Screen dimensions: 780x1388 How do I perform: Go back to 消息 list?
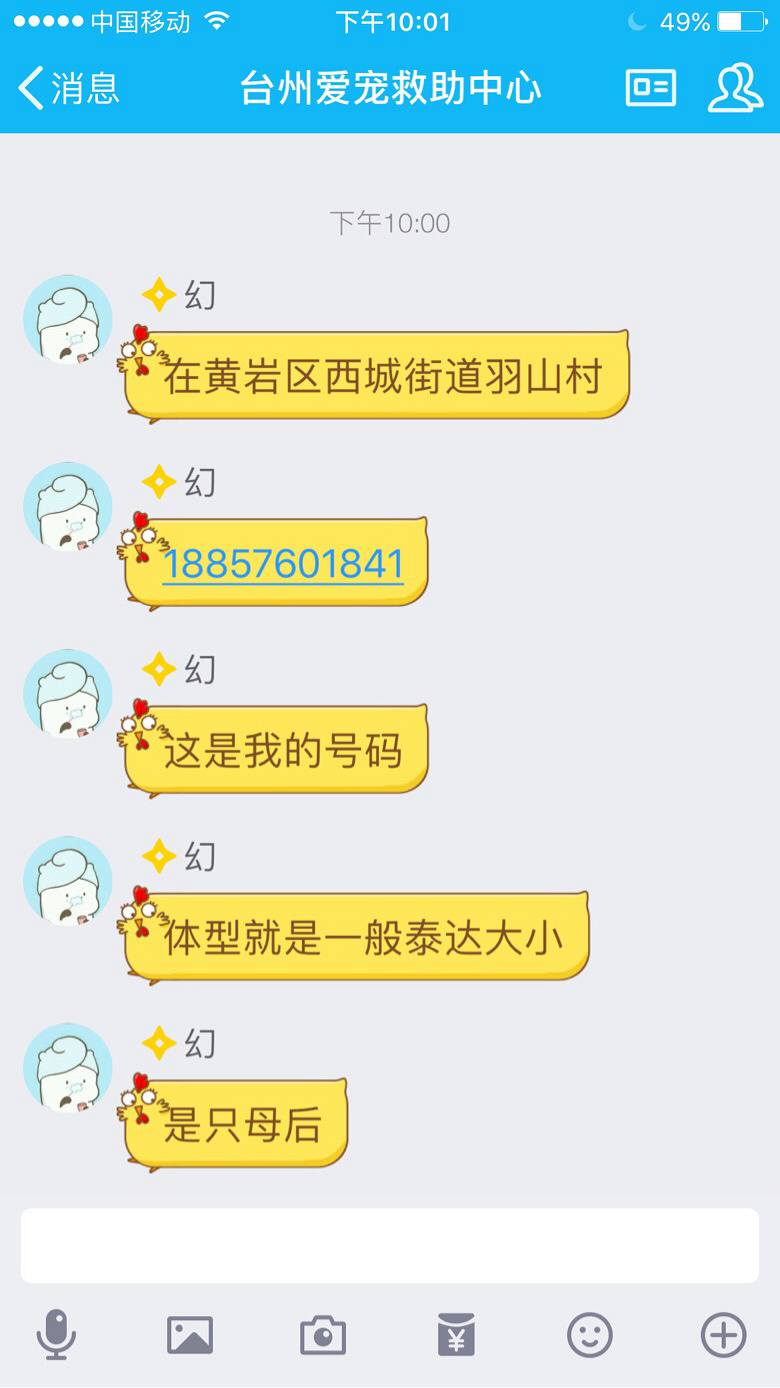point(68,88)
